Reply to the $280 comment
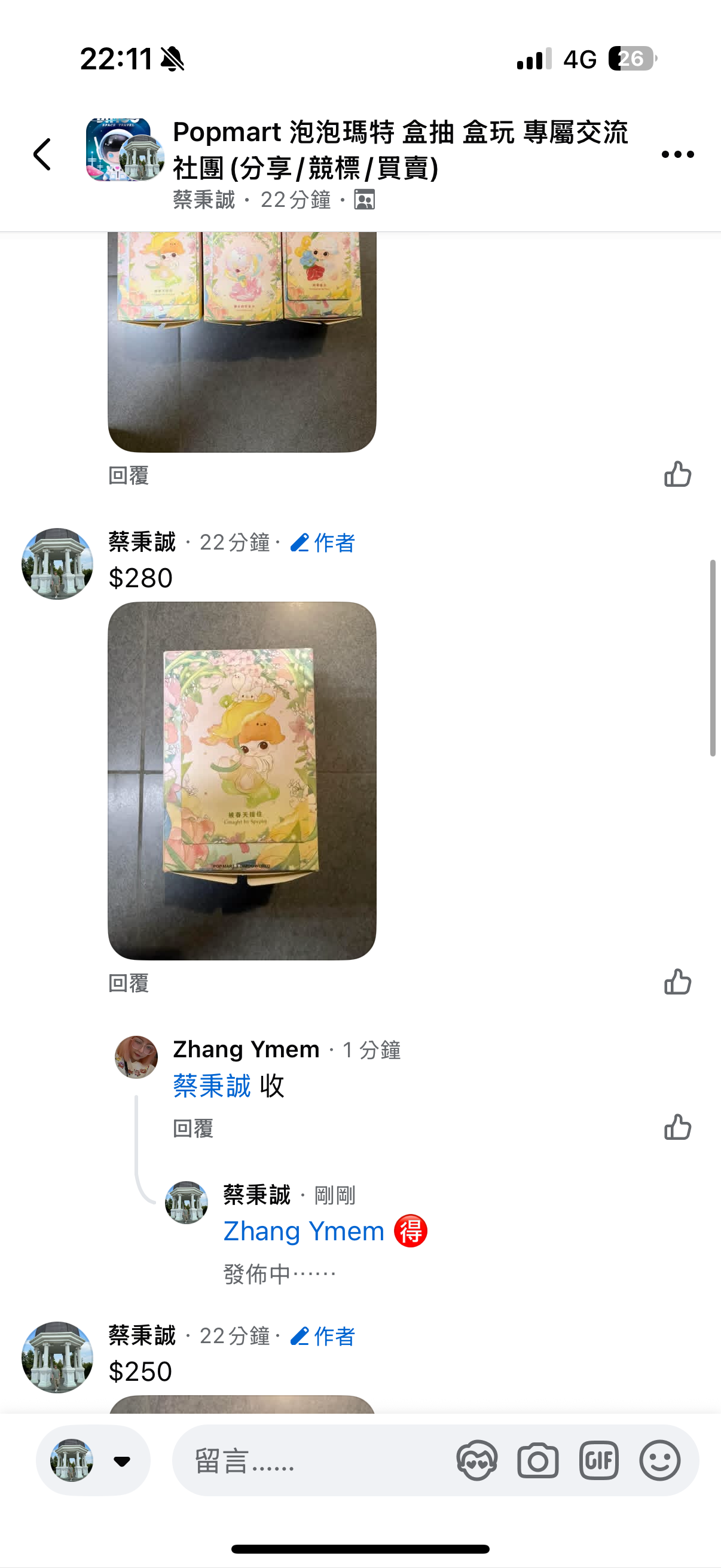The height and width of the screenshot is (1568, 721). tap(129, 983)
